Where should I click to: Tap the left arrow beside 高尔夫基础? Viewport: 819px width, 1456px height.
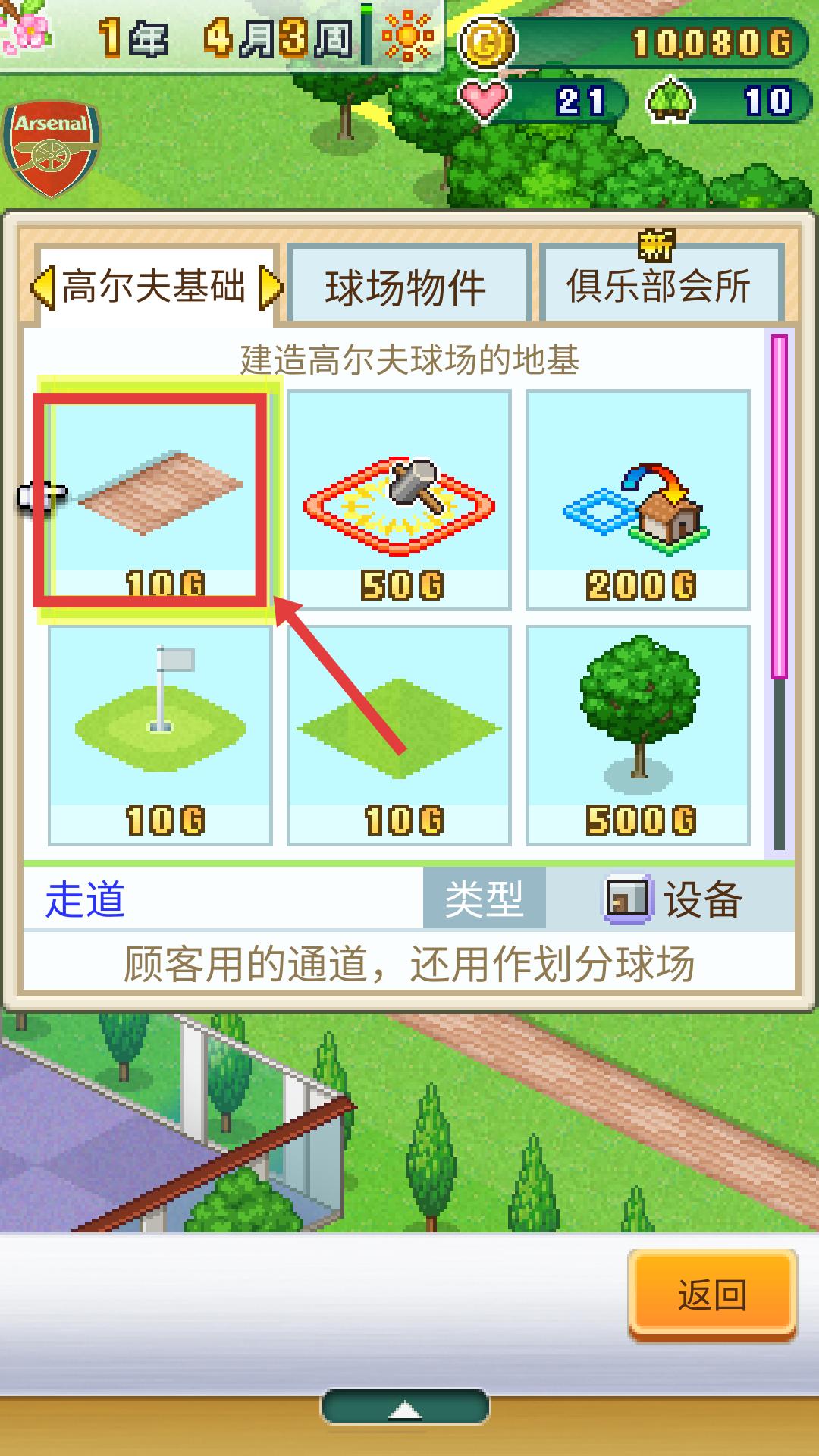[x=42, y=287]
